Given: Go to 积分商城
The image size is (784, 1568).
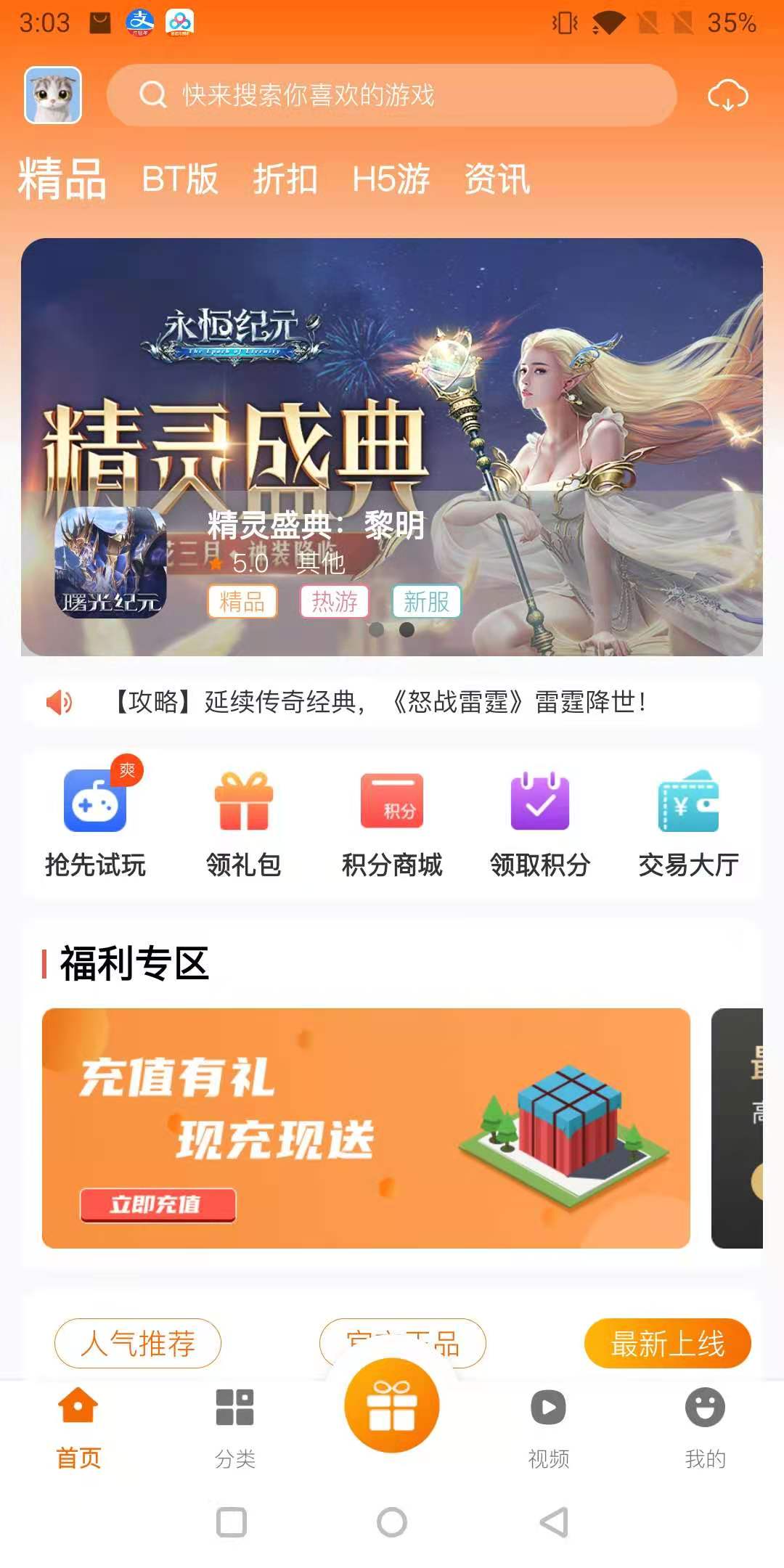Looking at the screenshot, I should [392, 824].
